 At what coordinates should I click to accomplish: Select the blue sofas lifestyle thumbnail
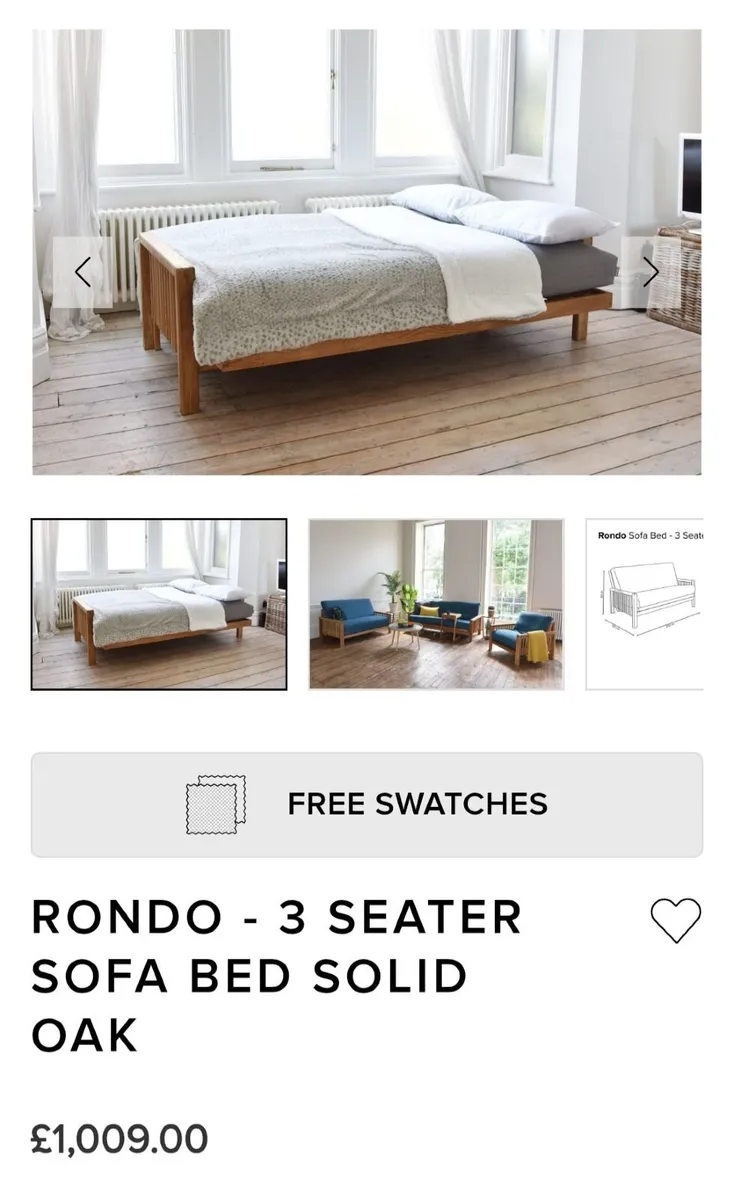tap(436, 600)
